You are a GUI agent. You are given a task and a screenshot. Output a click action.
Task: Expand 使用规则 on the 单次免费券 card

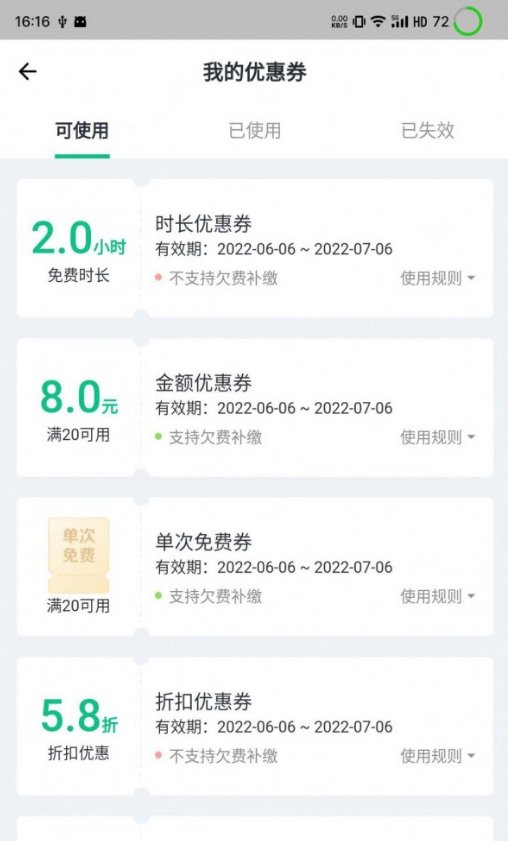click(x=438, y=596)
